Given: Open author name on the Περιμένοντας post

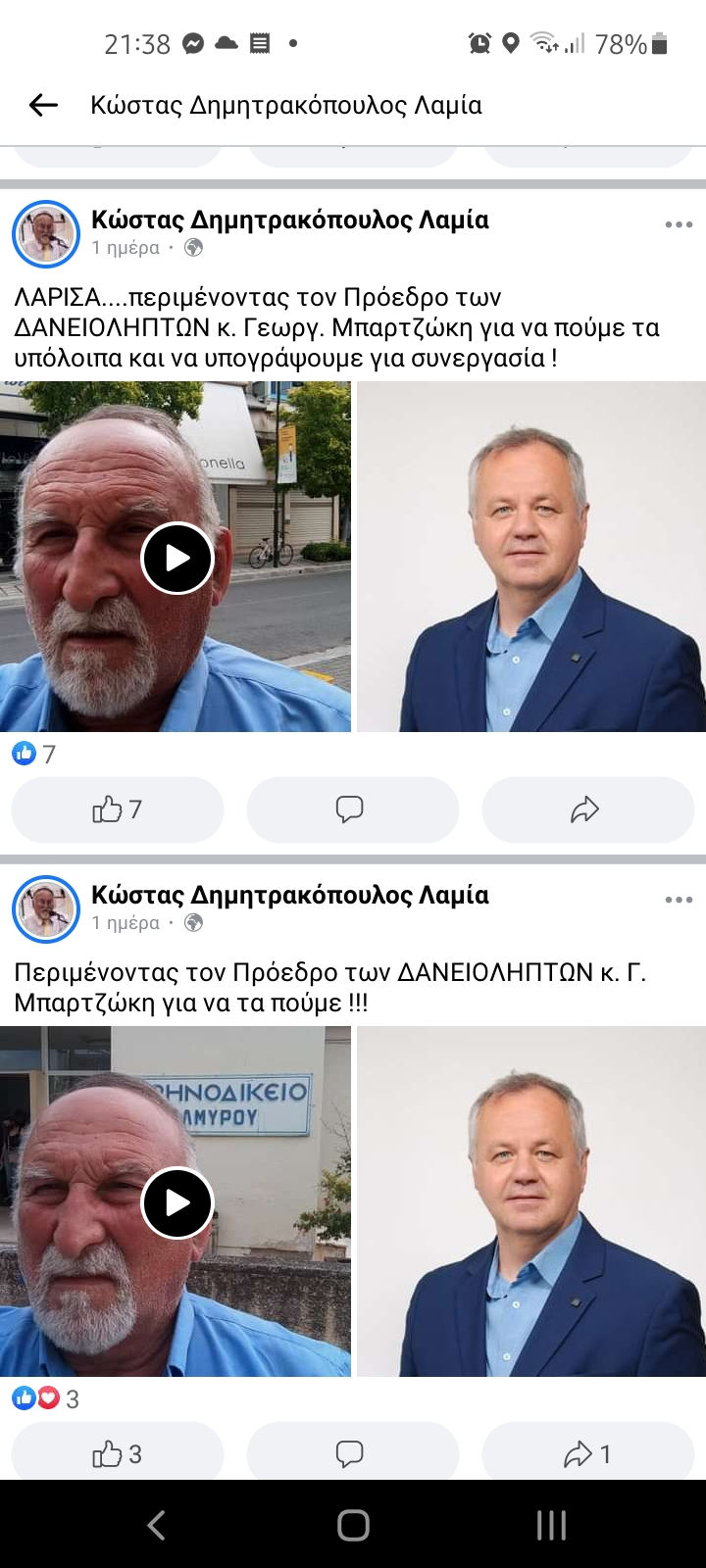Looking at the screenshot, I should tap(289, 895).
